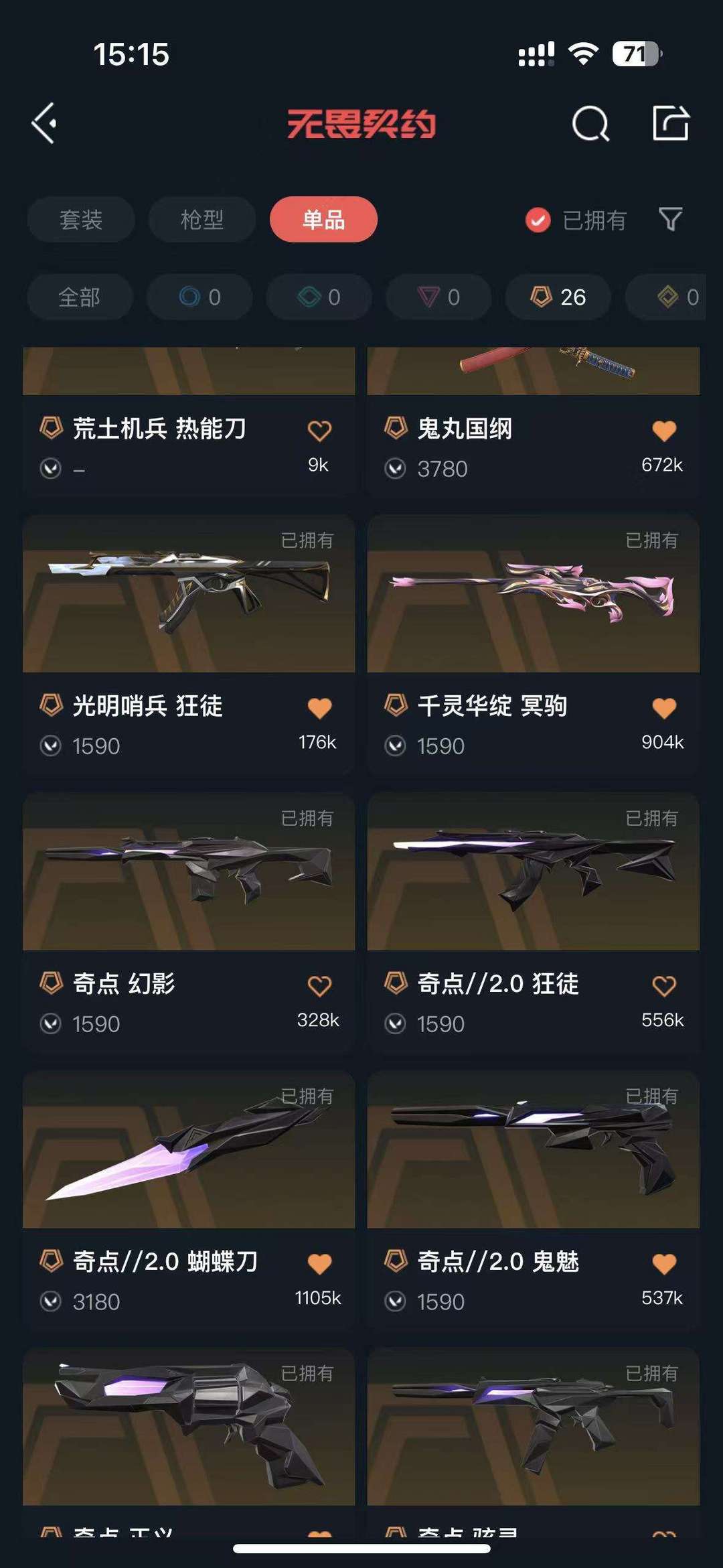The height and width of the screenshot is (1568, 723).
Task: Select the tier chip showing 26
Action: pos(558,297)
